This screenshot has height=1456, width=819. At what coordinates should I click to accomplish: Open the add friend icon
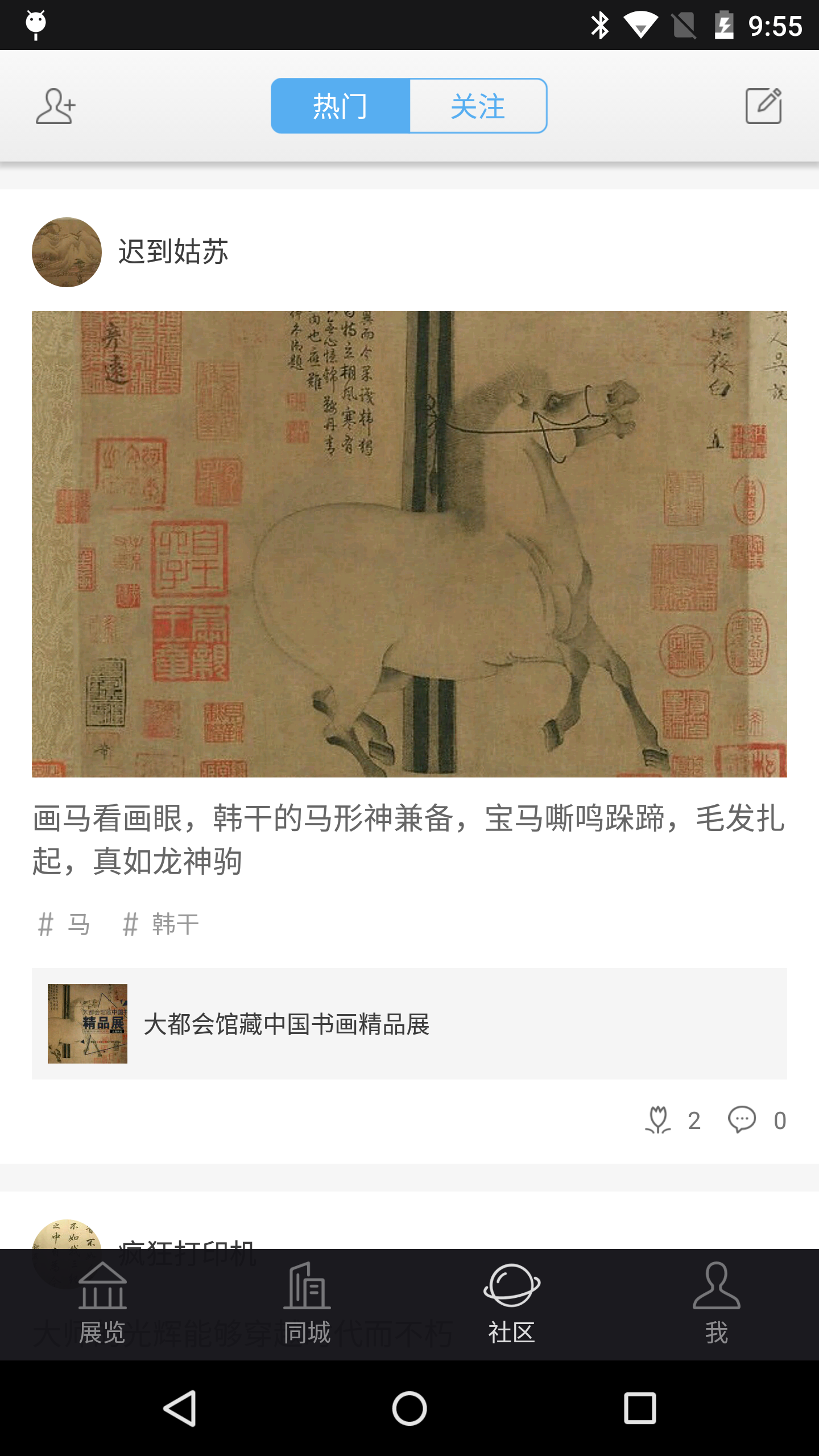click(55, 106)
